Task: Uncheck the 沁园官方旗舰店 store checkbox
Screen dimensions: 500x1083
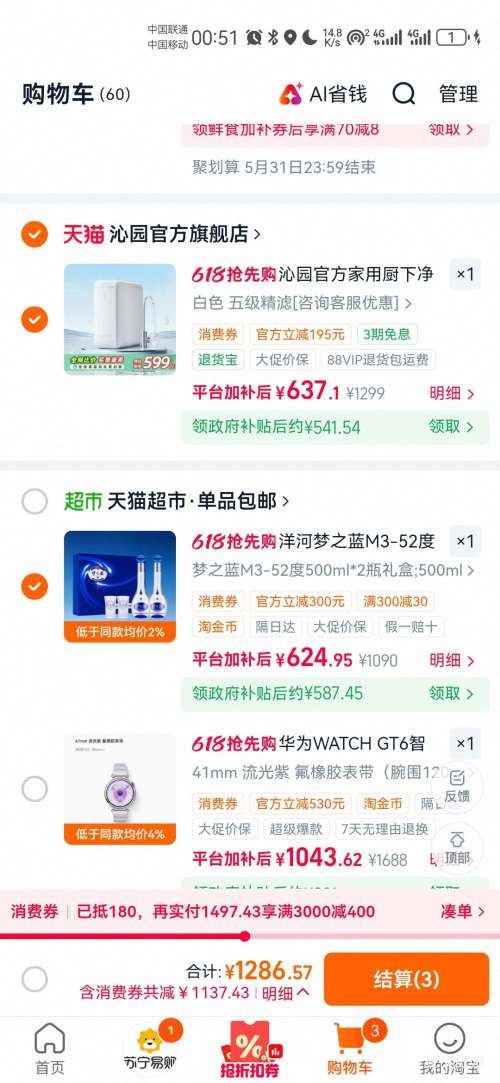Action: pos(35,235)
